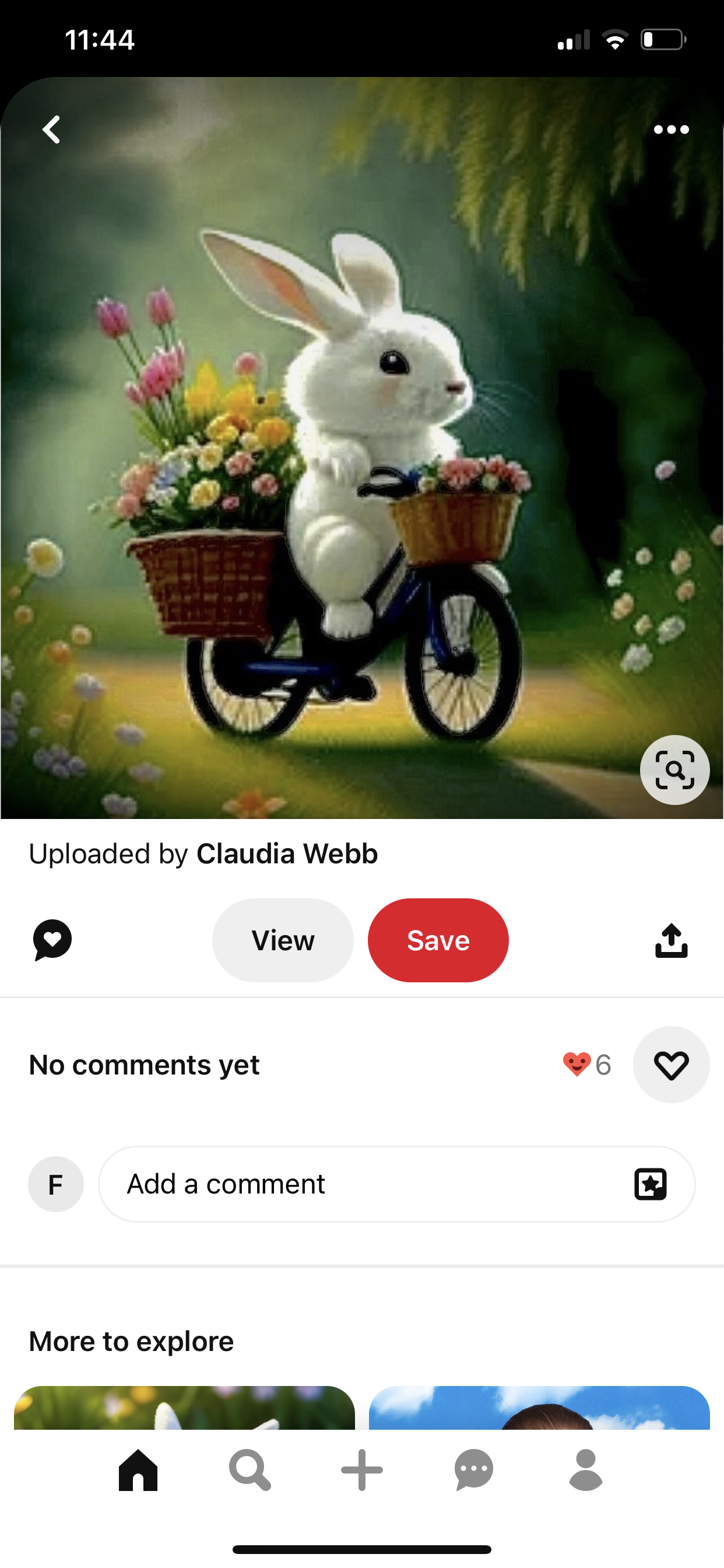Screen dimensions: 724x1568
Task: Open the sticker picker in comment box
Action: click(651, 1184)
